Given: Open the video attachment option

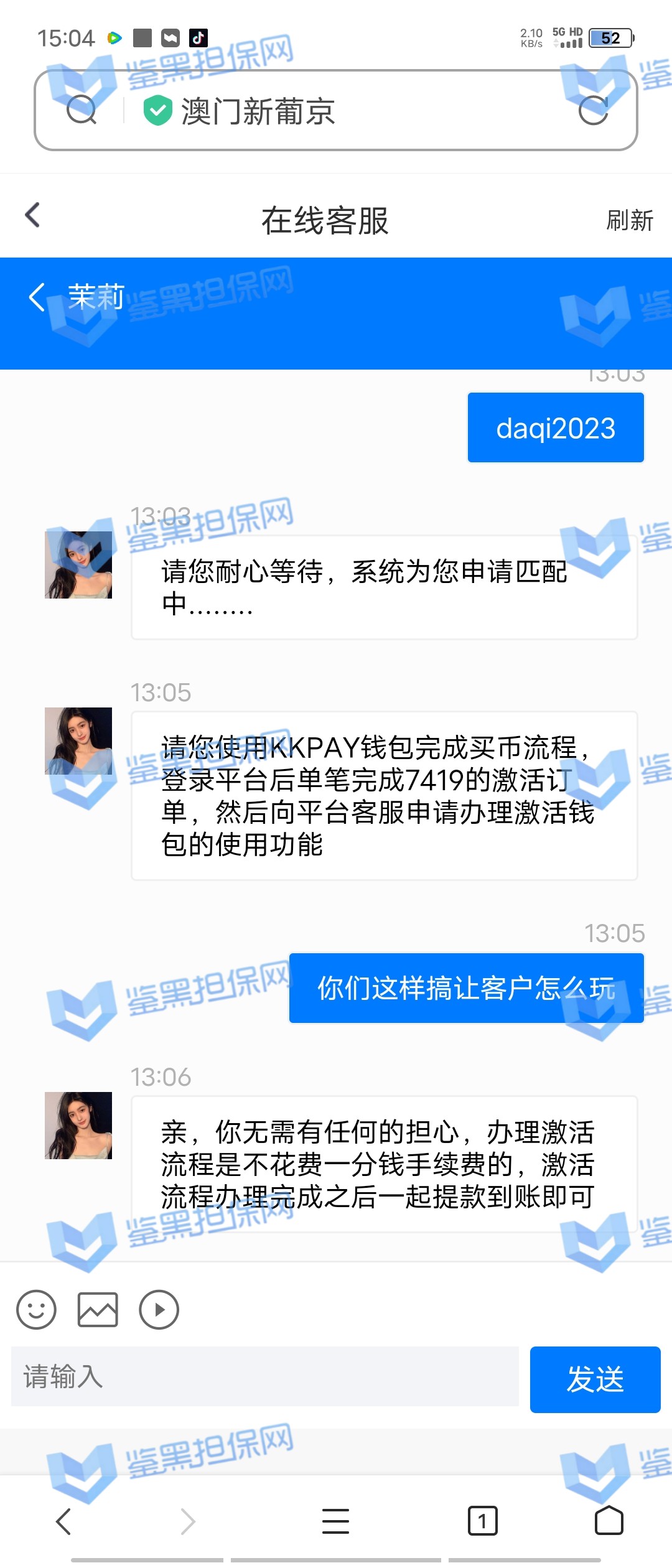Looking at the screenshot, I should pyautogui.click(x=159, y=1309).
